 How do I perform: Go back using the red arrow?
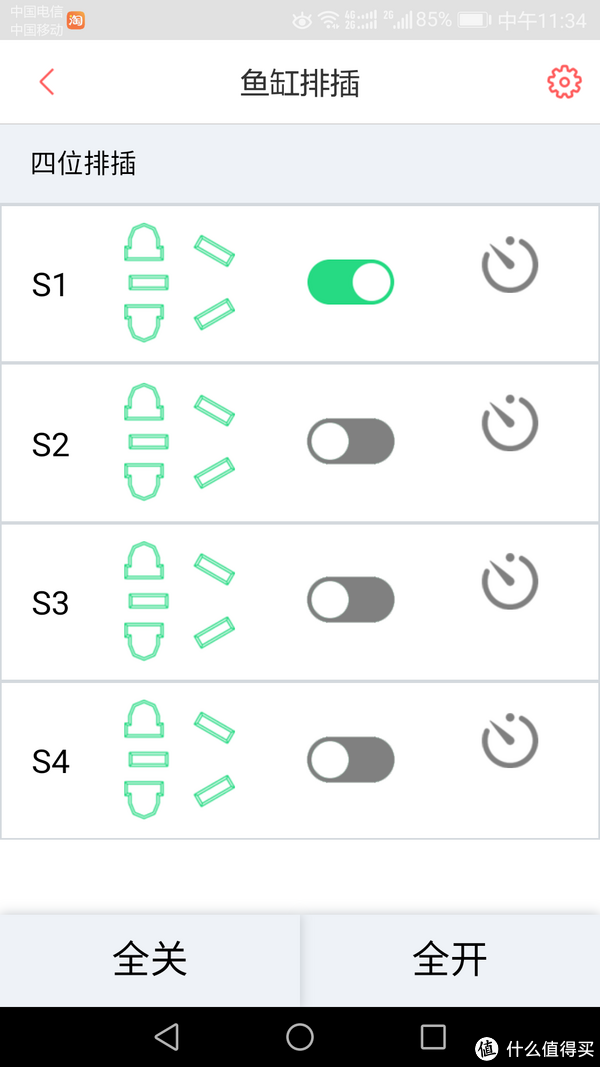click(46, 82)
